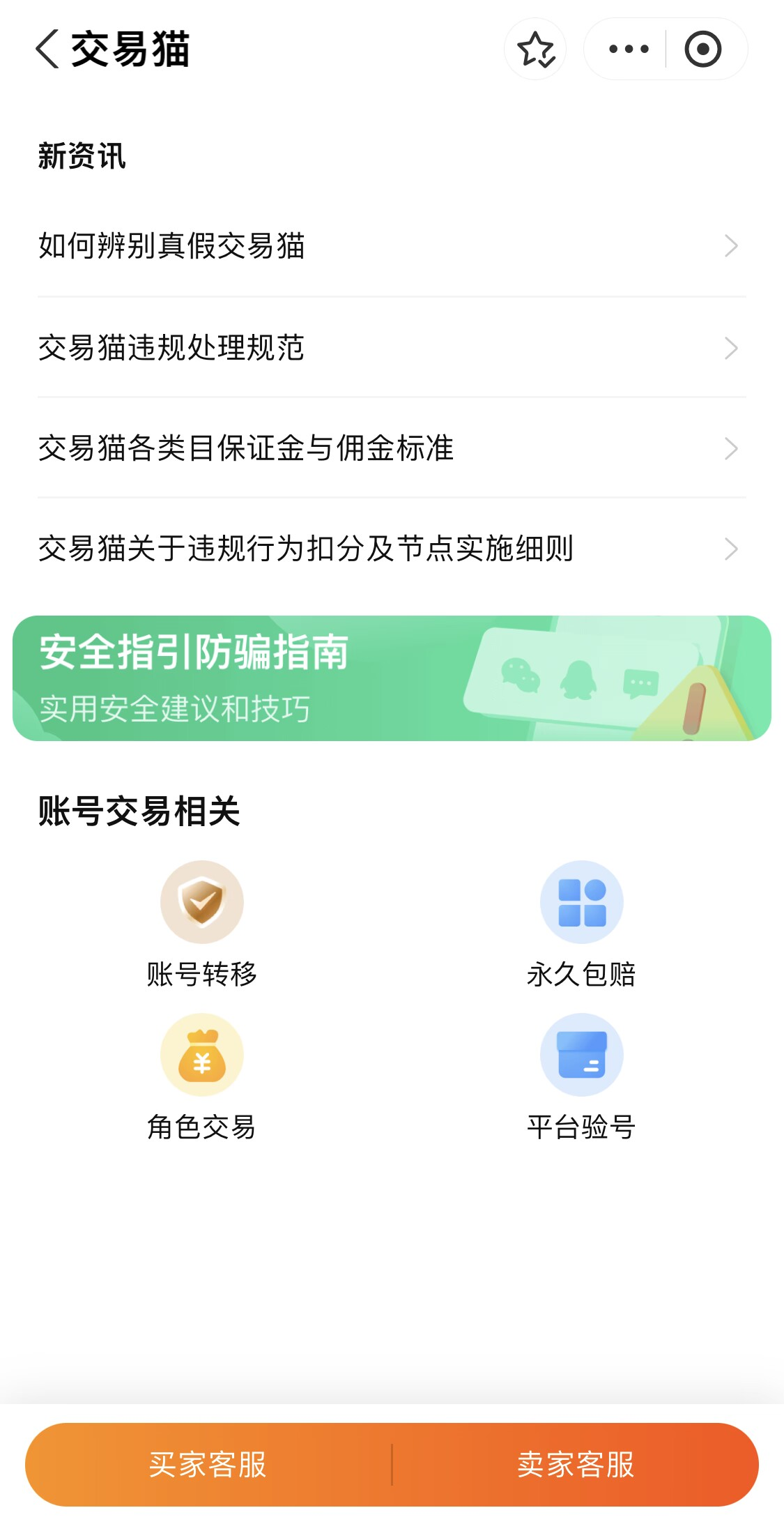Add mini program to favorites with star icon

[535, 49]
